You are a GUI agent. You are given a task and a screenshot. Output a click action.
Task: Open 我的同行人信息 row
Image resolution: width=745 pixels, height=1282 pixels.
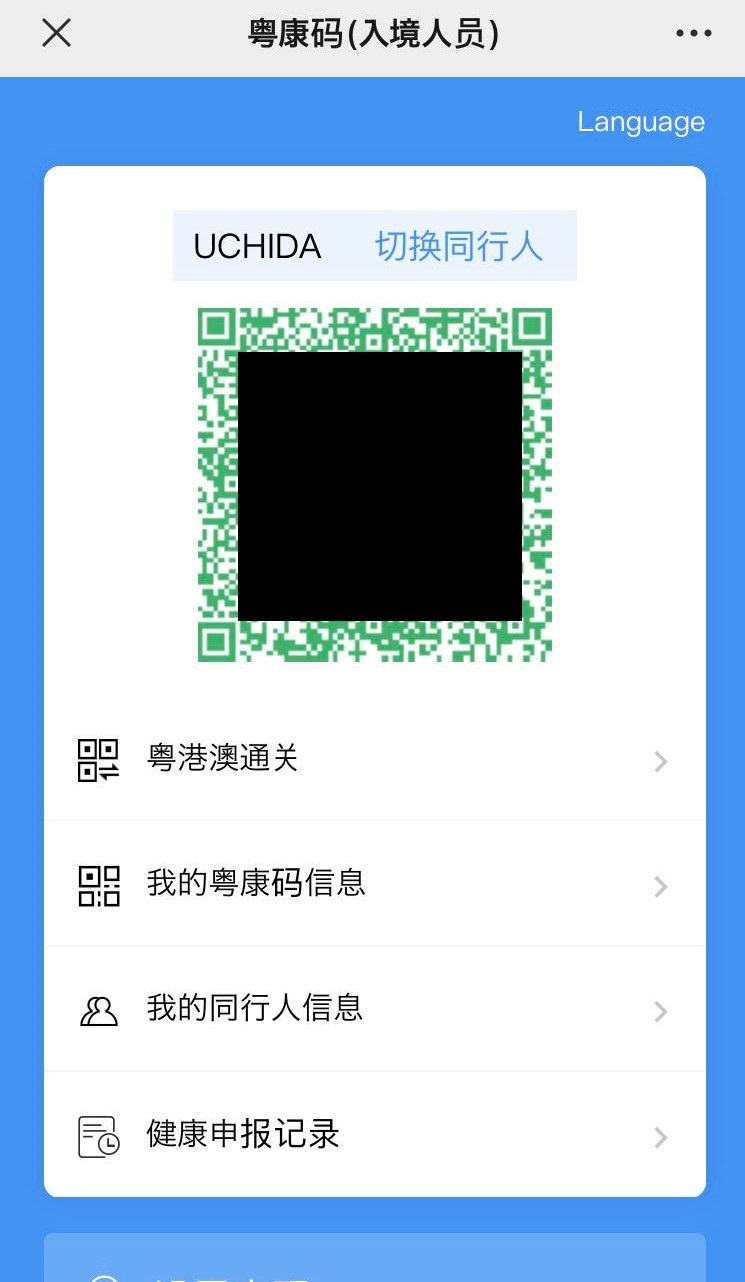(374, 1010)
